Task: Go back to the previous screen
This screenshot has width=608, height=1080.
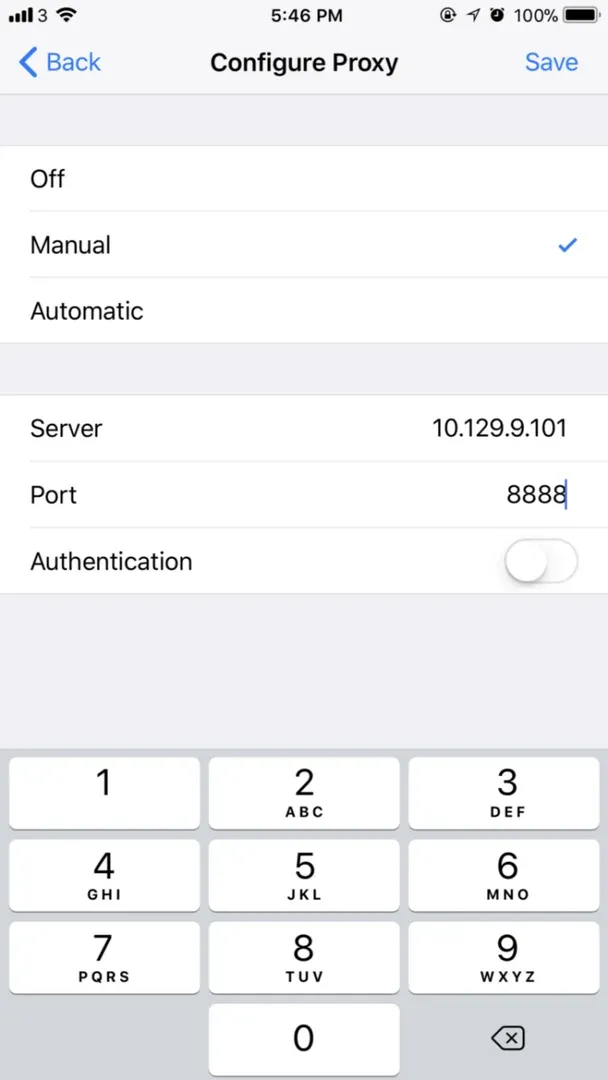Action: (x=60, y=62)
